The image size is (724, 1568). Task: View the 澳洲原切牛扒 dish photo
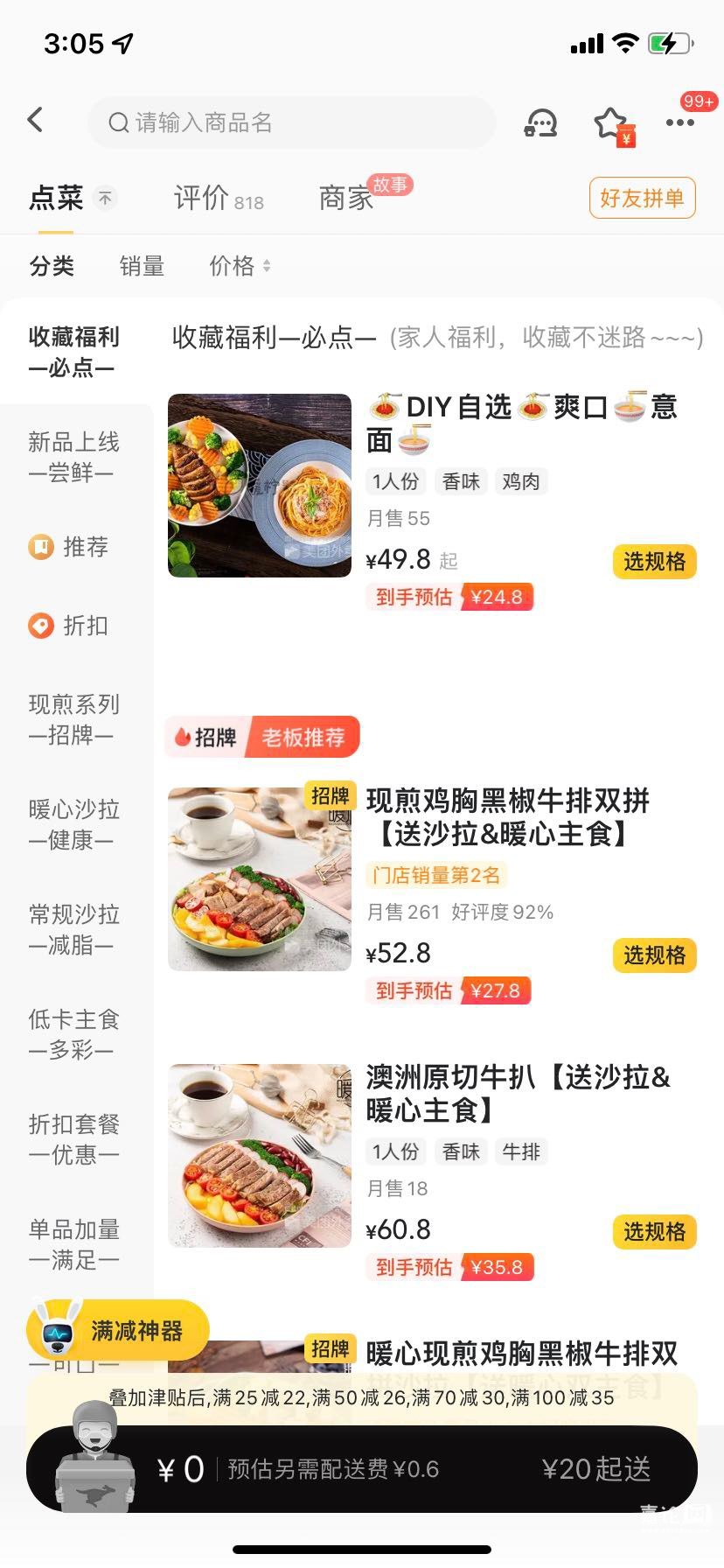coord(260,1155)
